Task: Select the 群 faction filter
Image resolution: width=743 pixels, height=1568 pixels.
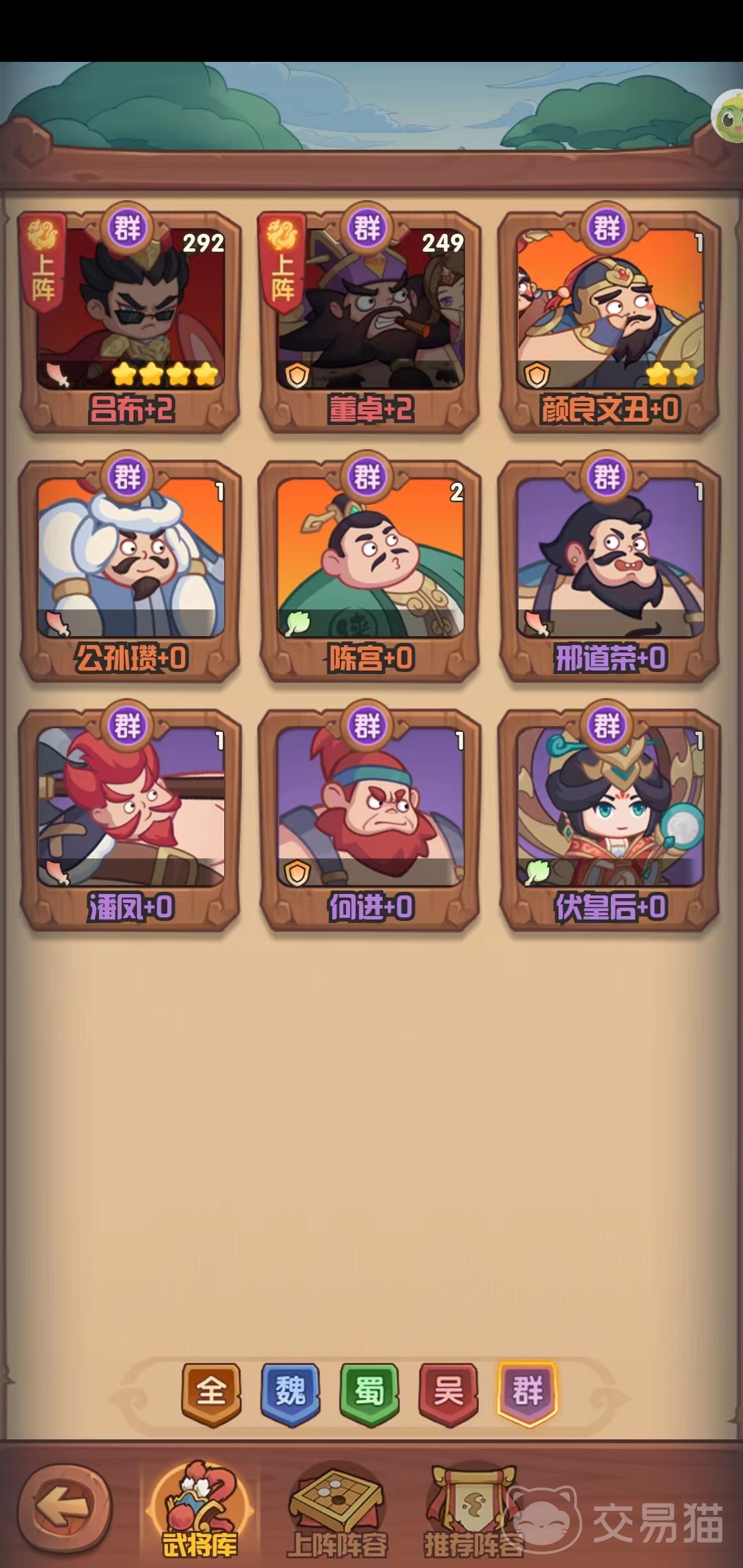Action: [x=528, y=1393]
